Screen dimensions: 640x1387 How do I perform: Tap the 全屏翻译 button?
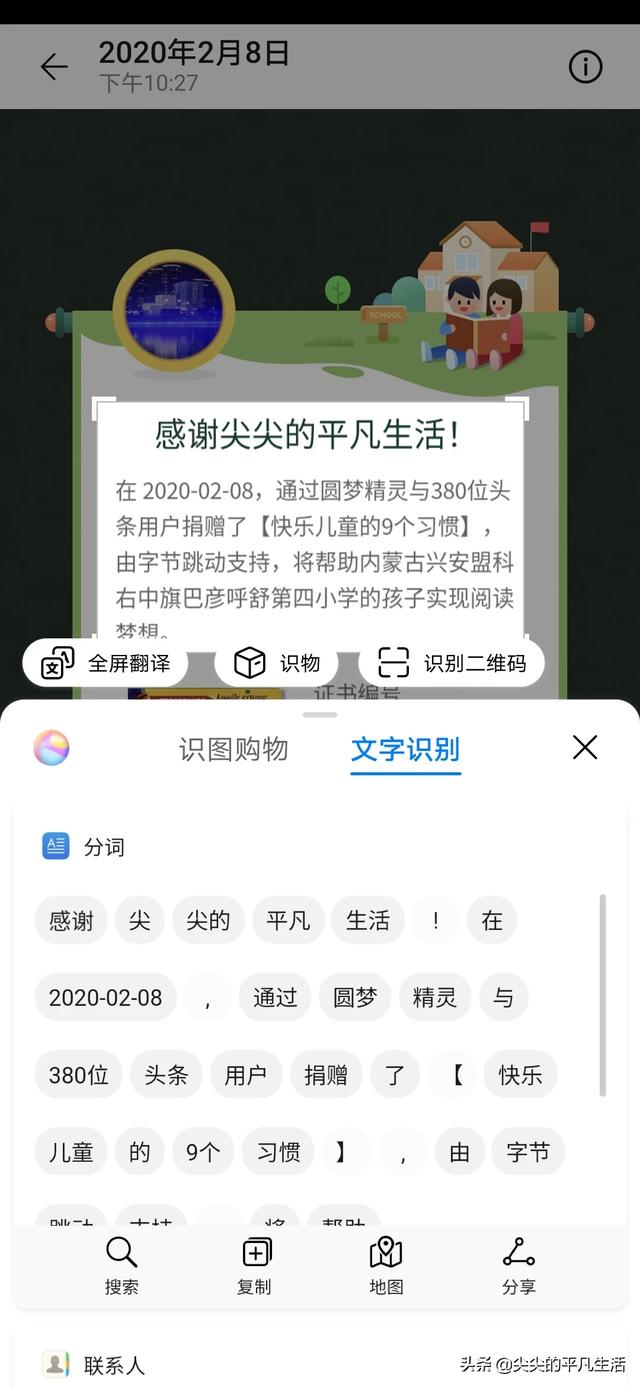pyautogui.click(x=105, y=663)
